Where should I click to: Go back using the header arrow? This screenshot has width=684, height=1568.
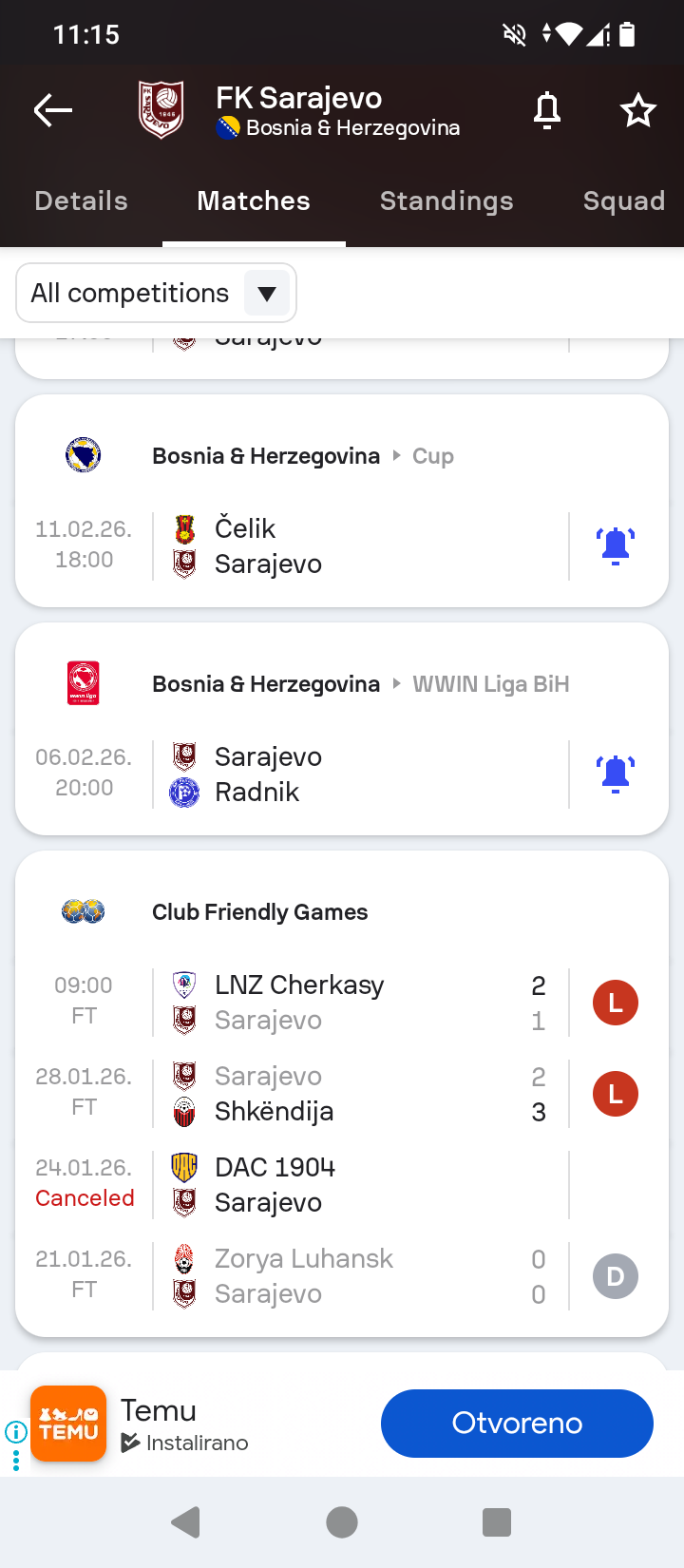53,110
